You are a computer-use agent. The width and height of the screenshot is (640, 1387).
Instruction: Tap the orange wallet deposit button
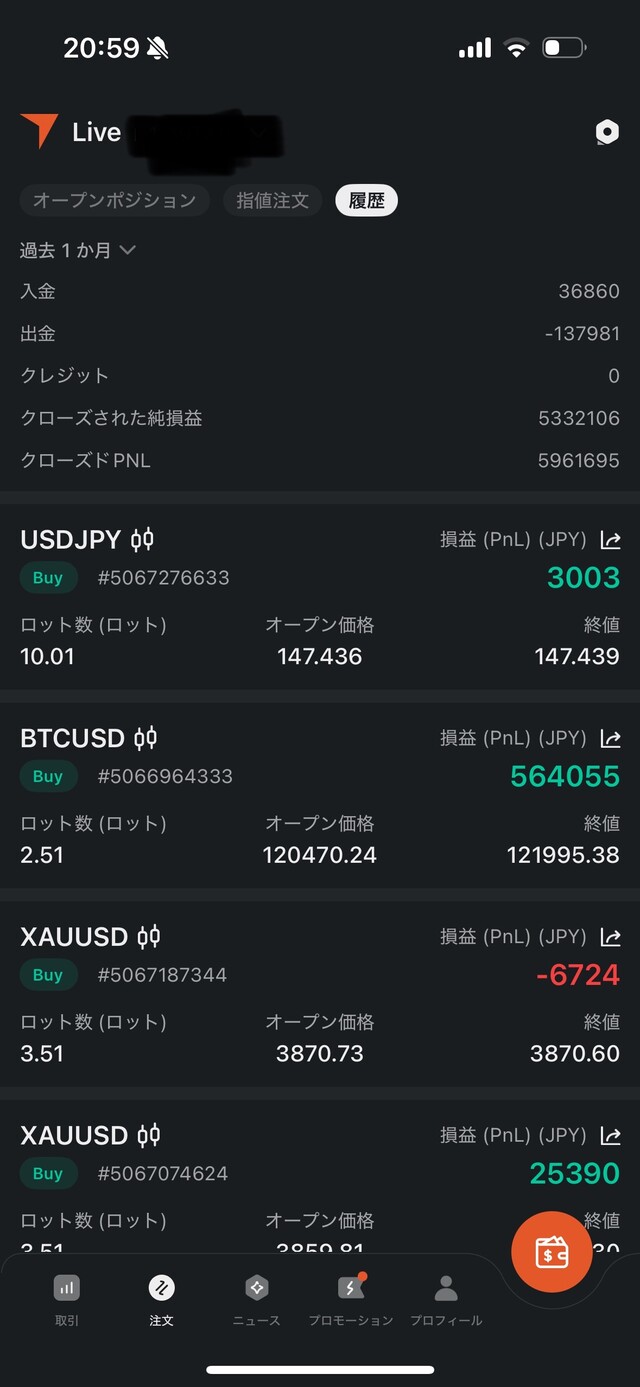(x=552, y=1252)
